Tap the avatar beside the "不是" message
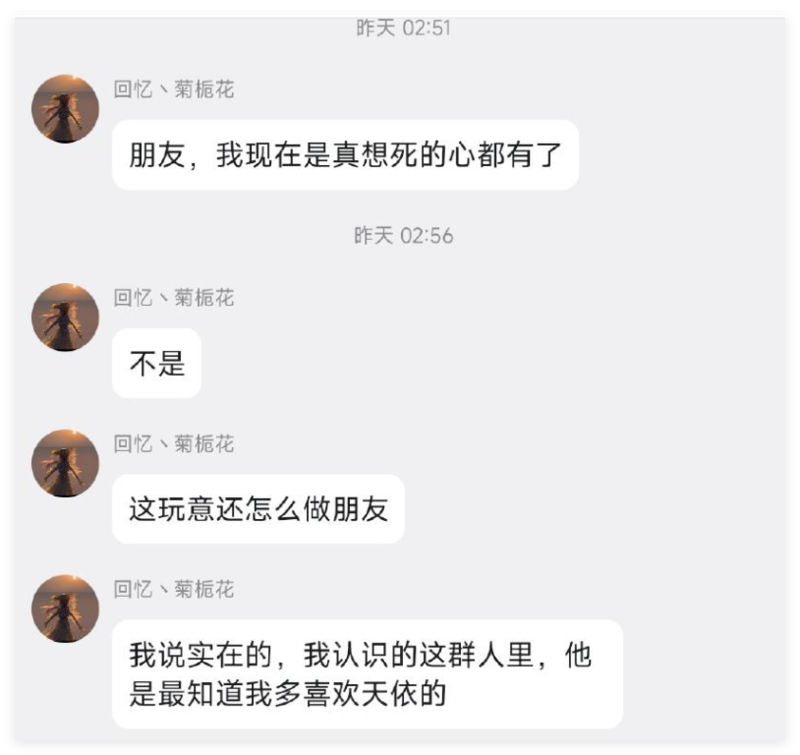This screenshot has width=800, height=755. tap(65, 317)
